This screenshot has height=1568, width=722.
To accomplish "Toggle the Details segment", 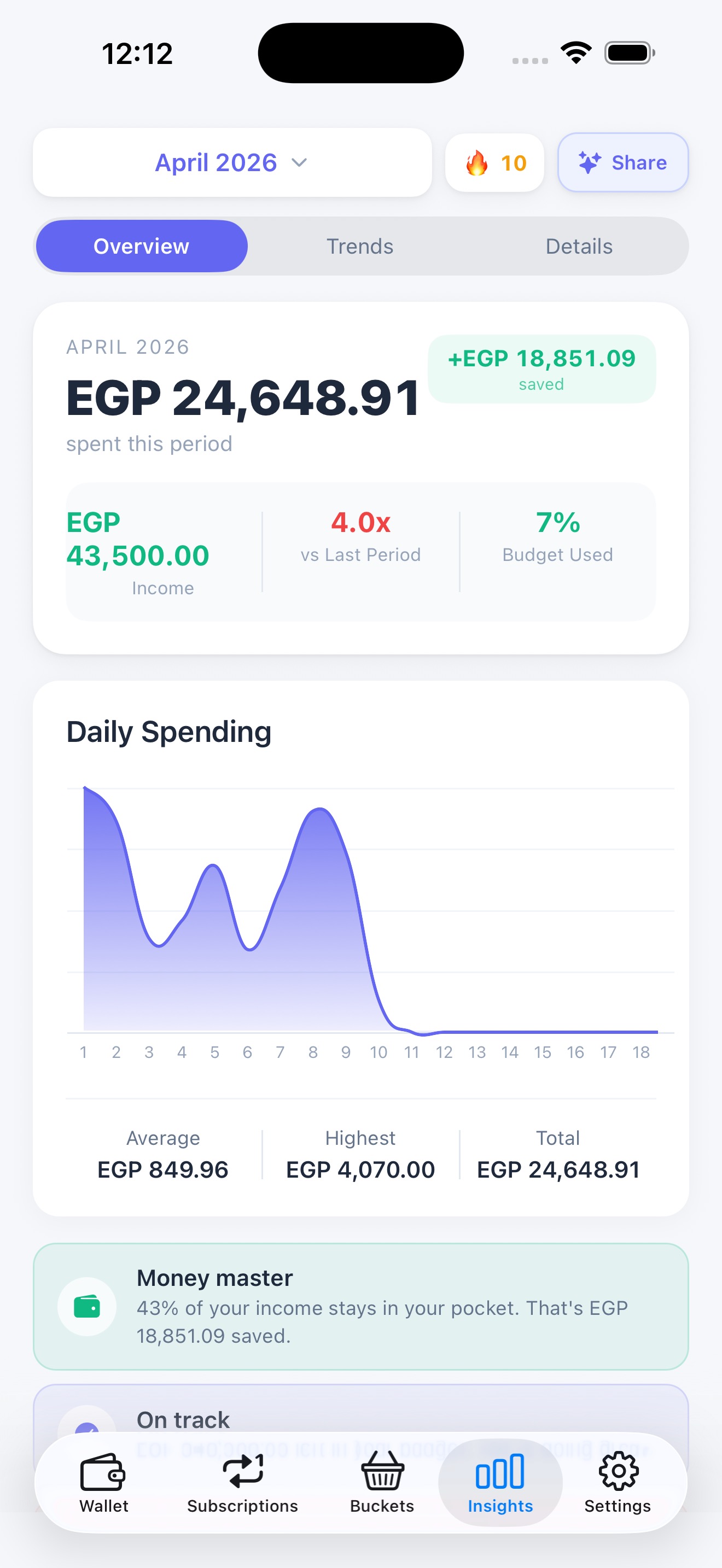I will (x=578, y=246).
